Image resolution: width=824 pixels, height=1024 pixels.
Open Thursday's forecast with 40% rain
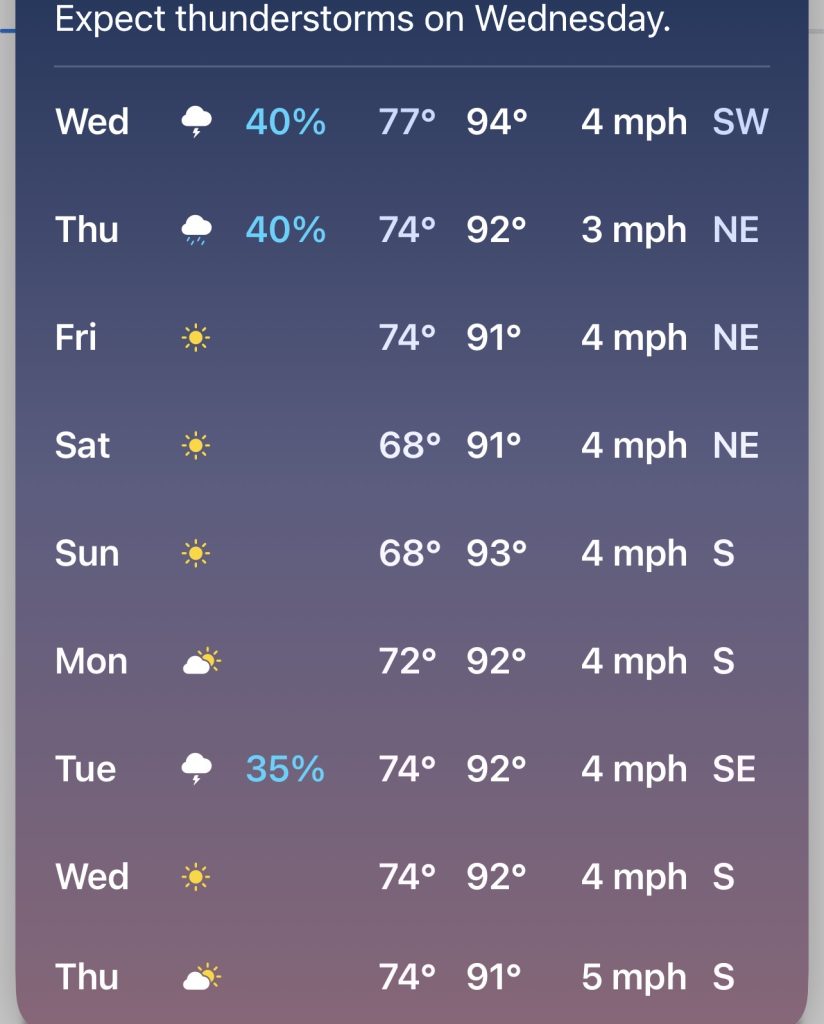[x=412, y=230]
